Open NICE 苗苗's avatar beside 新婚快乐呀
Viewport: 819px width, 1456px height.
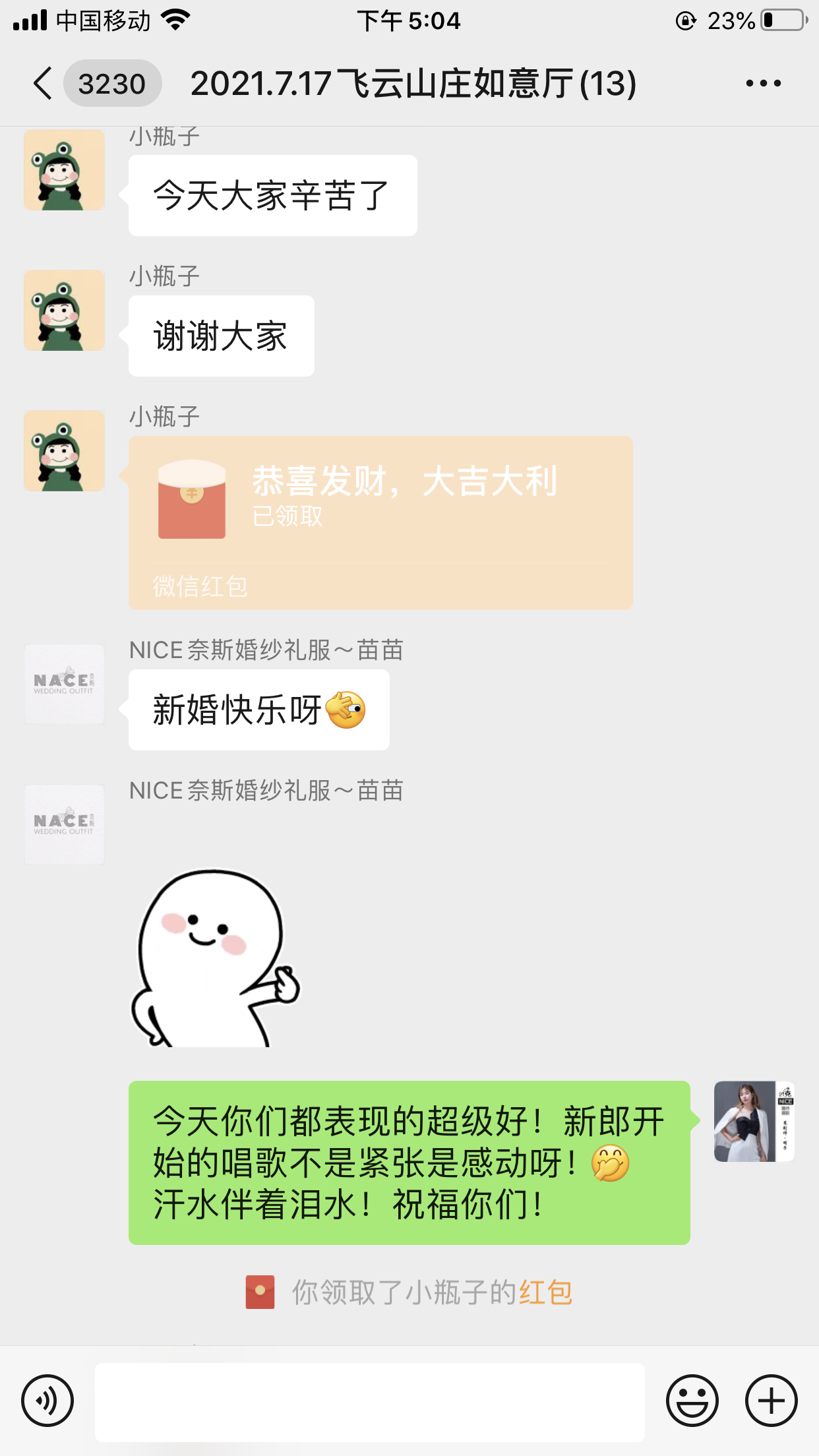[64, 684]
